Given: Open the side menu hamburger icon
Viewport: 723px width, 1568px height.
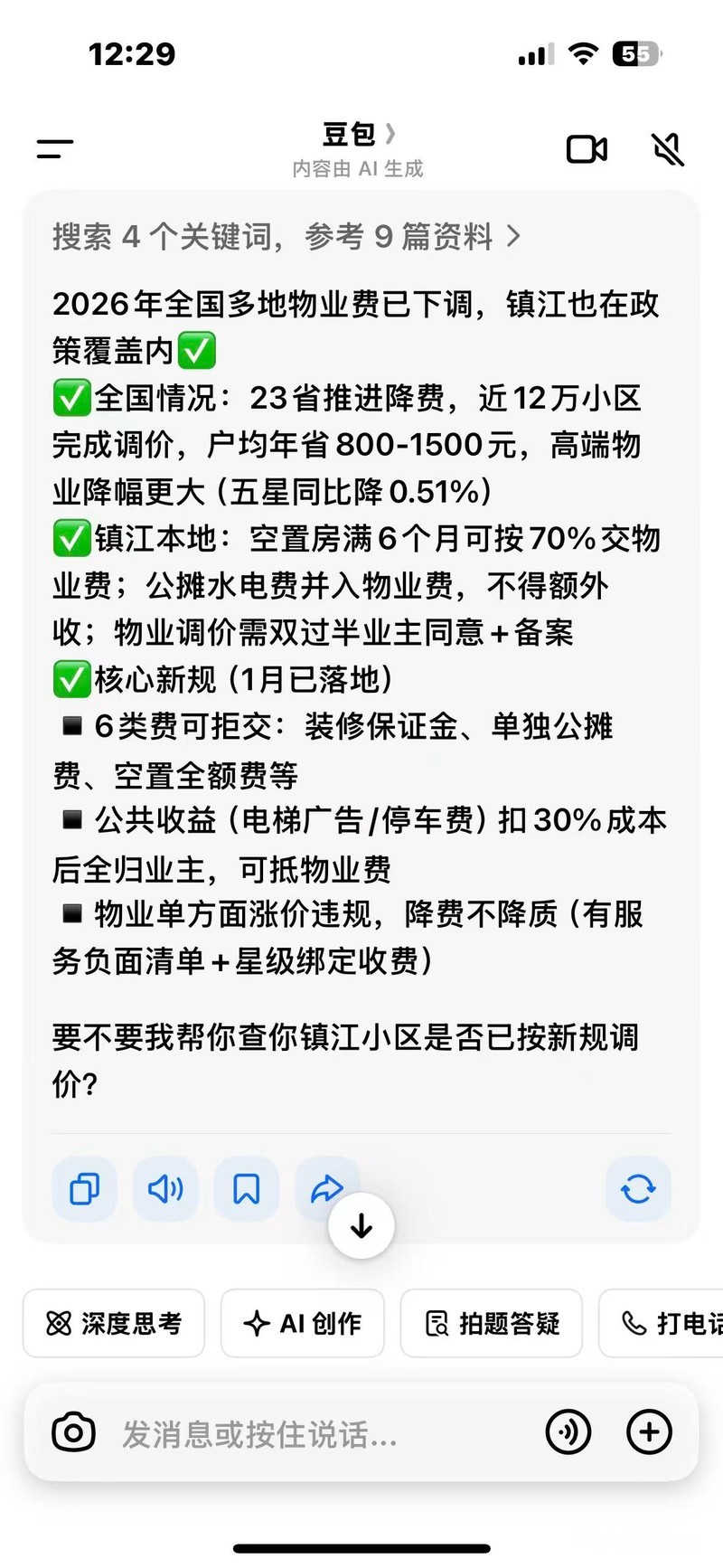Looking at the screenshot, I should pos(55,149).
